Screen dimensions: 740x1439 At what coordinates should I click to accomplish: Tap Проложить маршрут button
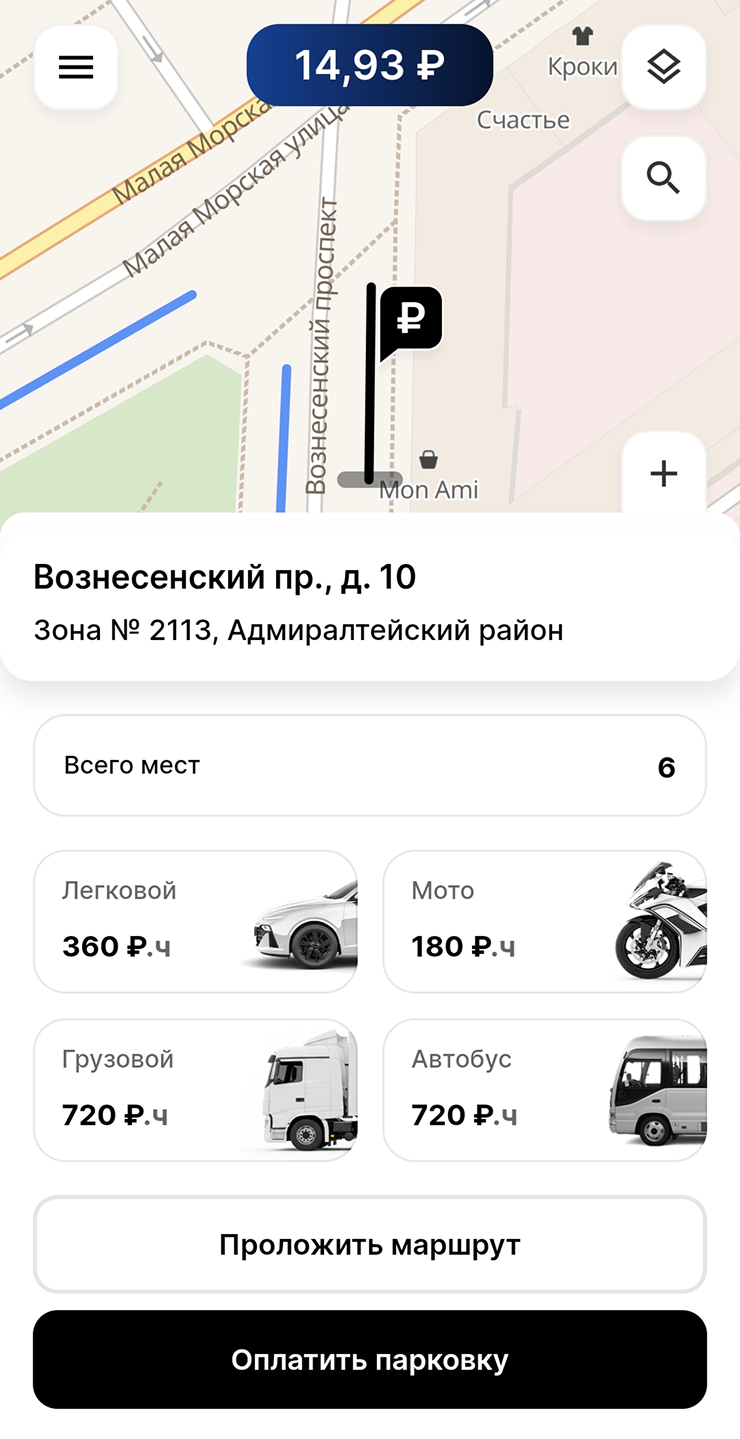click(x=369, y=1245)
